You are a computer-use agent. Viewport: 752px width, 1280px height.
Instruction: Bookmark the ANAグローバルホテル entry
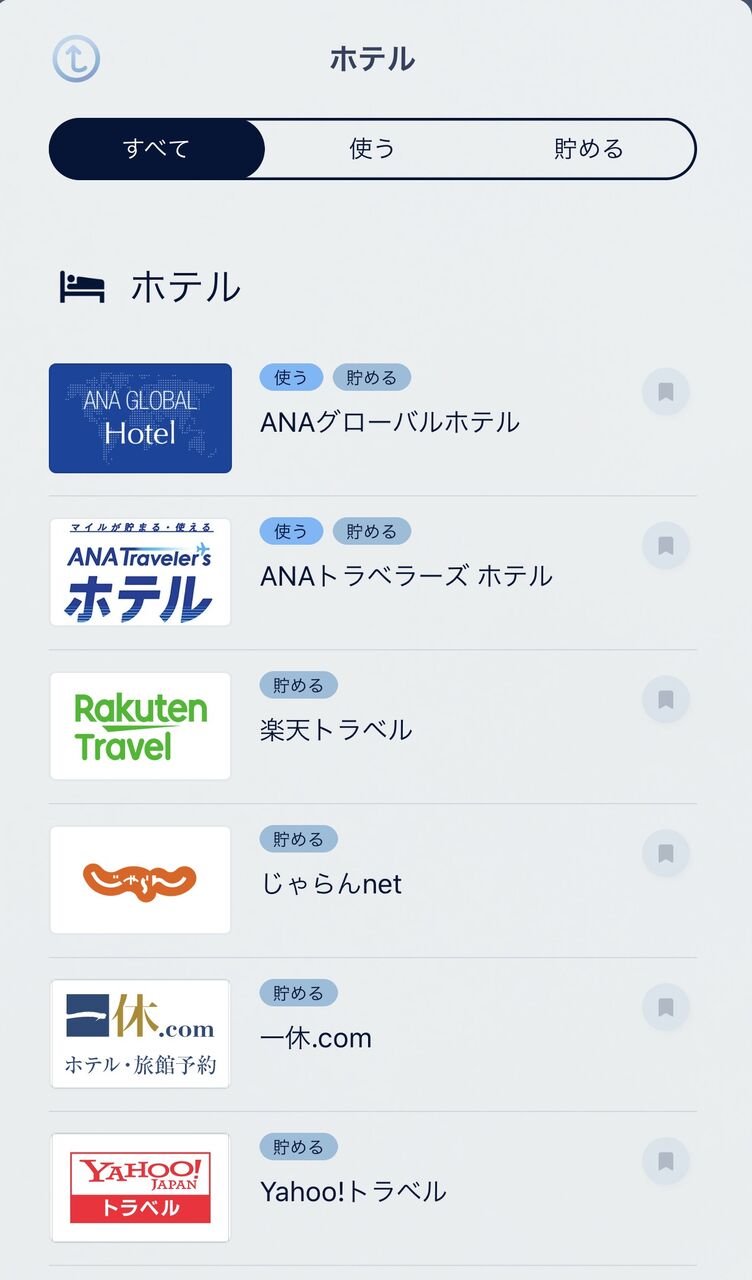[x=665, y=391]
